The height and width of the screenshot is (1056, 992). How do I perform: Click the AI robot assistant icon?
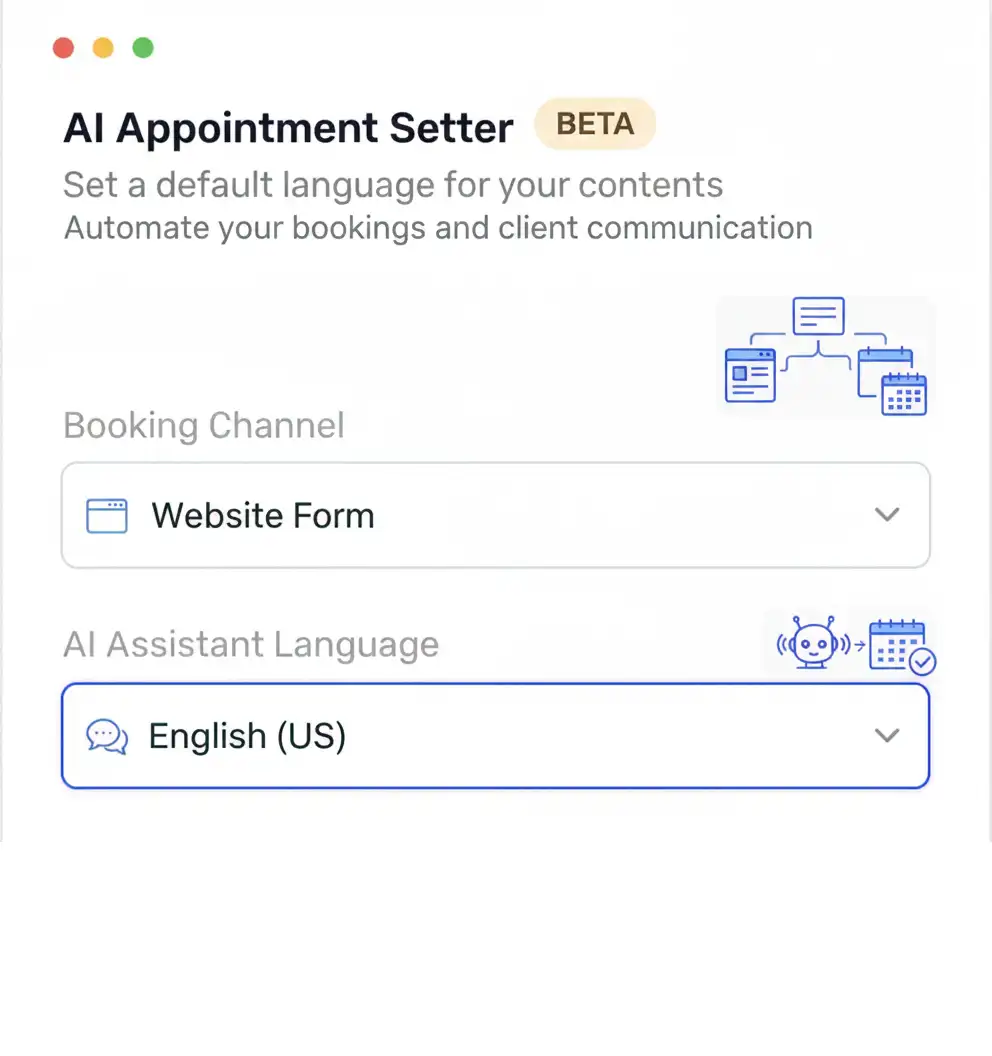click(x=812, y=644)
